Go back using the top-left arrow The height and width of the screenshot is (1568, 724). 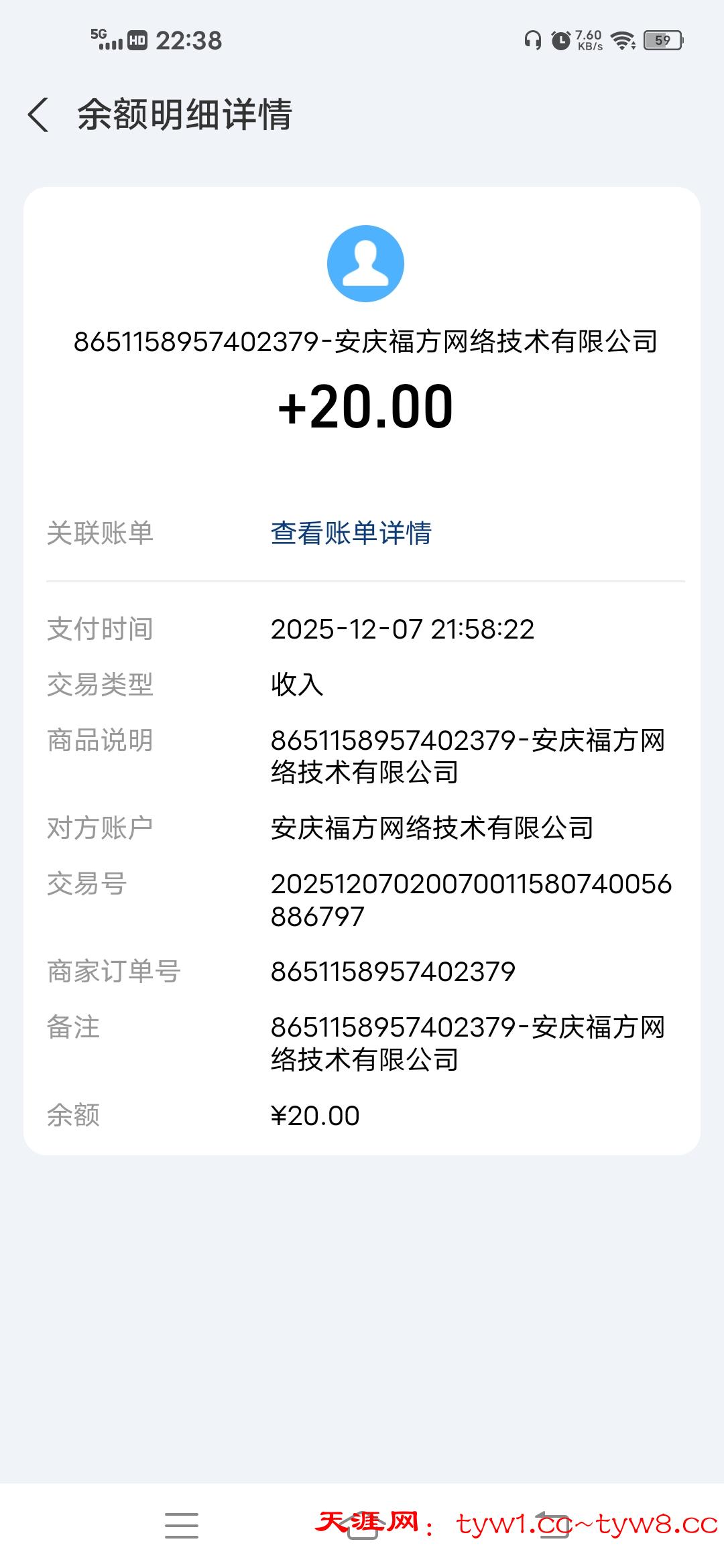(x=40, y=114)
